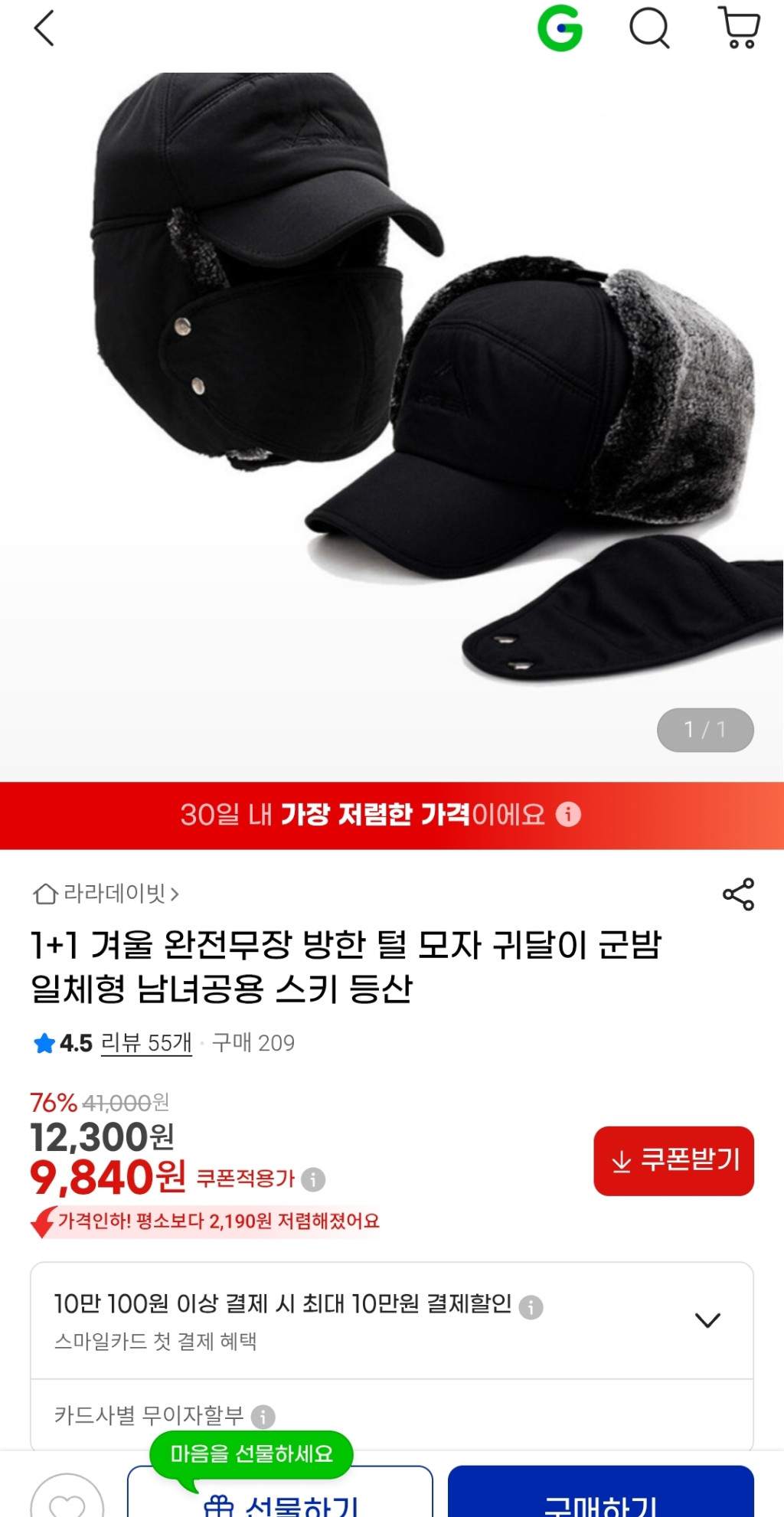Visit the 라라데이빗 seller shop
Viewport: 784px width, 1517px height.
click(106, 894)
